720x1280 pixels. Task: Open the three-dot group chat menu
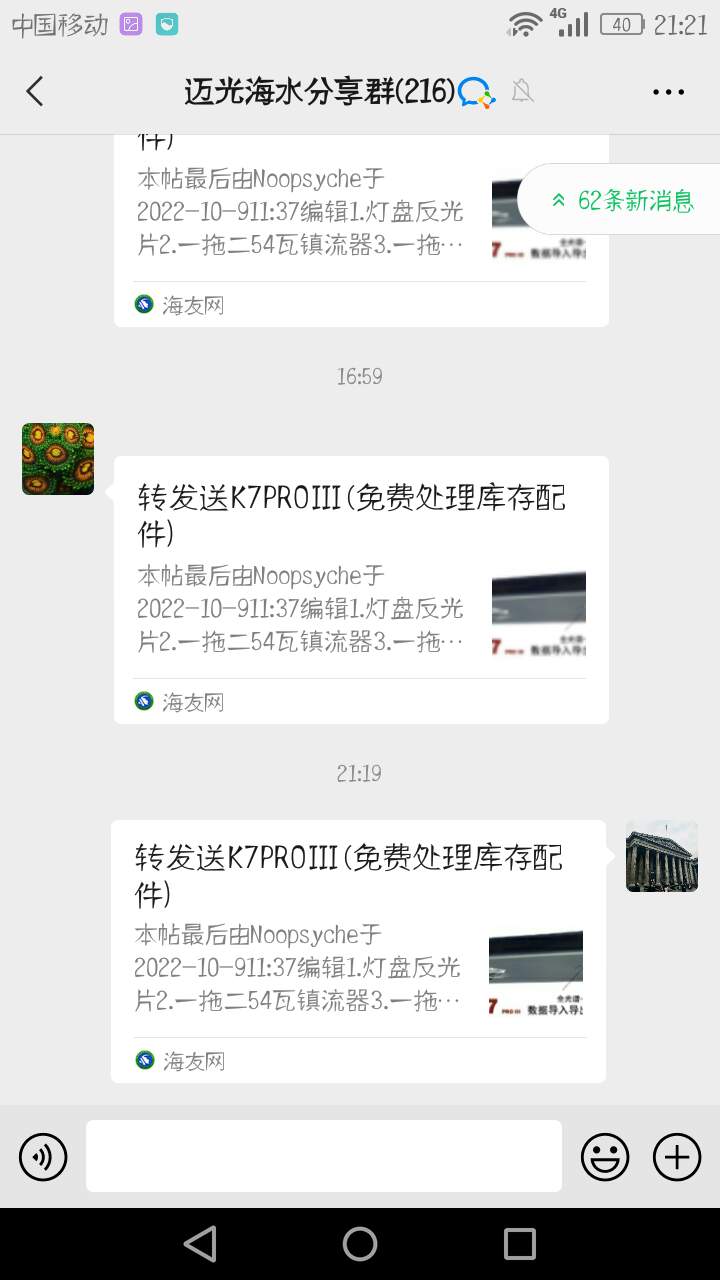pos(668,92)
